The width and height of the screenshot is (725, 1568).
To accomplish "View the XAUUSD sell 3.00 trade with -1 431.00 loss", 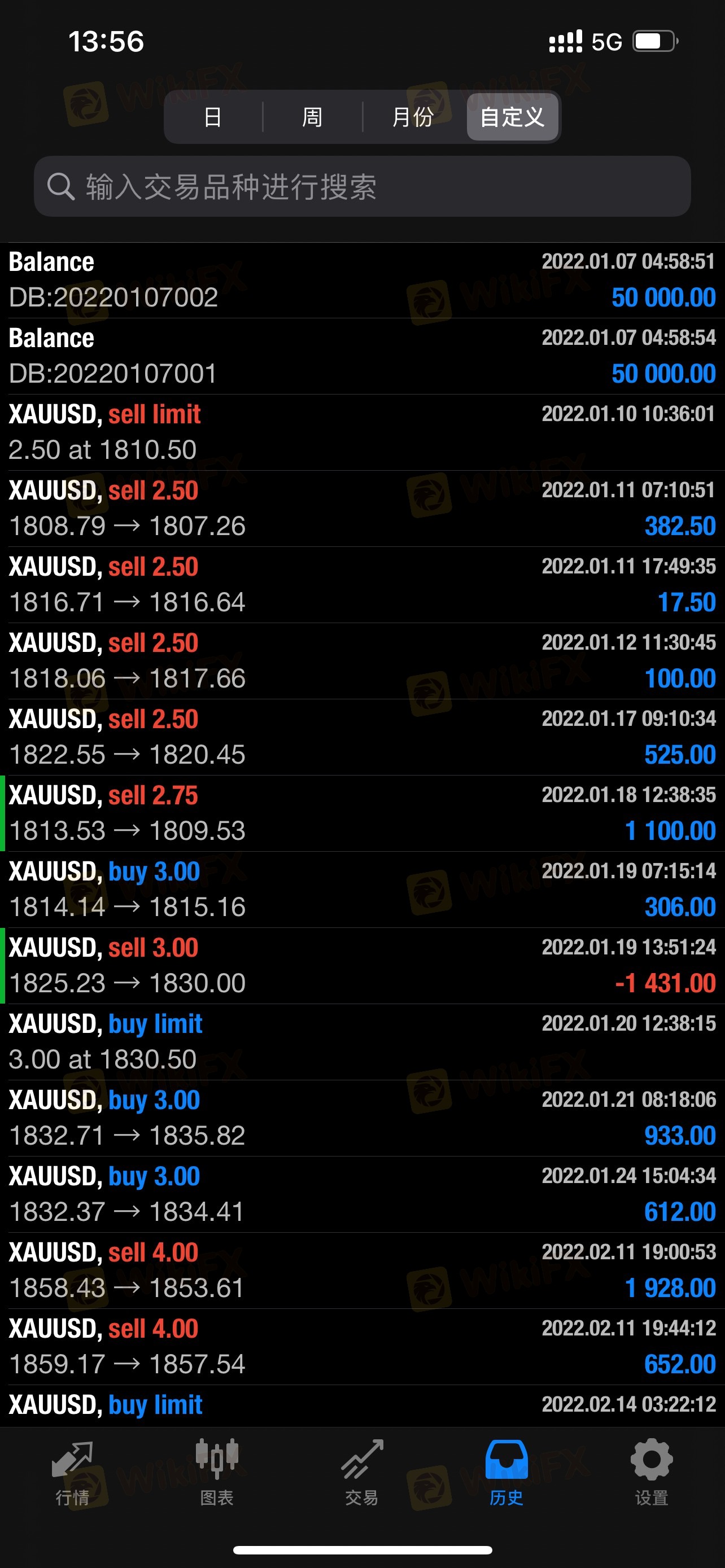I will pos(362,965).
